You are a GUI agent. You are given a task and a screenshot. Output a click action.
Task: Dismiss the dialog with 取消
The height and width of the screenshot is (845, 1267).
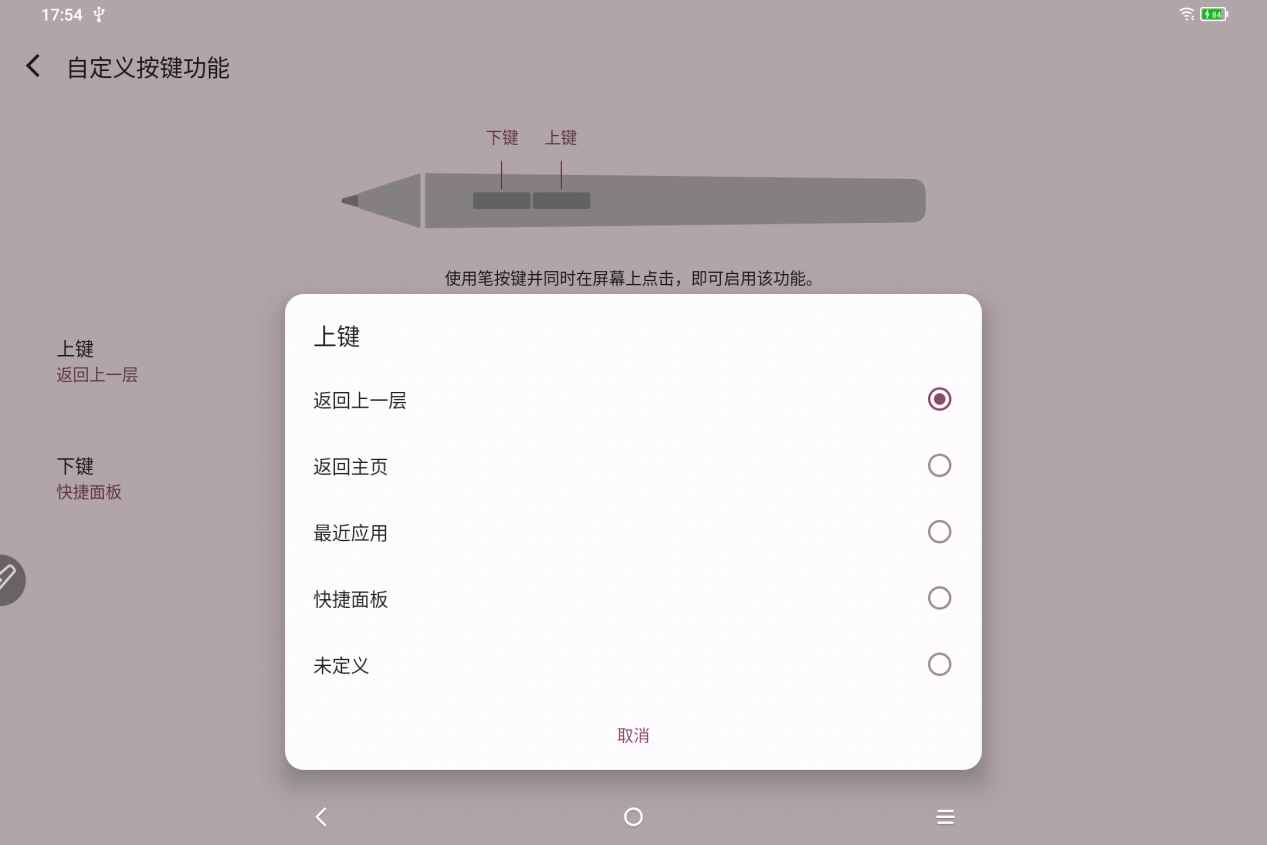pos(633,735)
